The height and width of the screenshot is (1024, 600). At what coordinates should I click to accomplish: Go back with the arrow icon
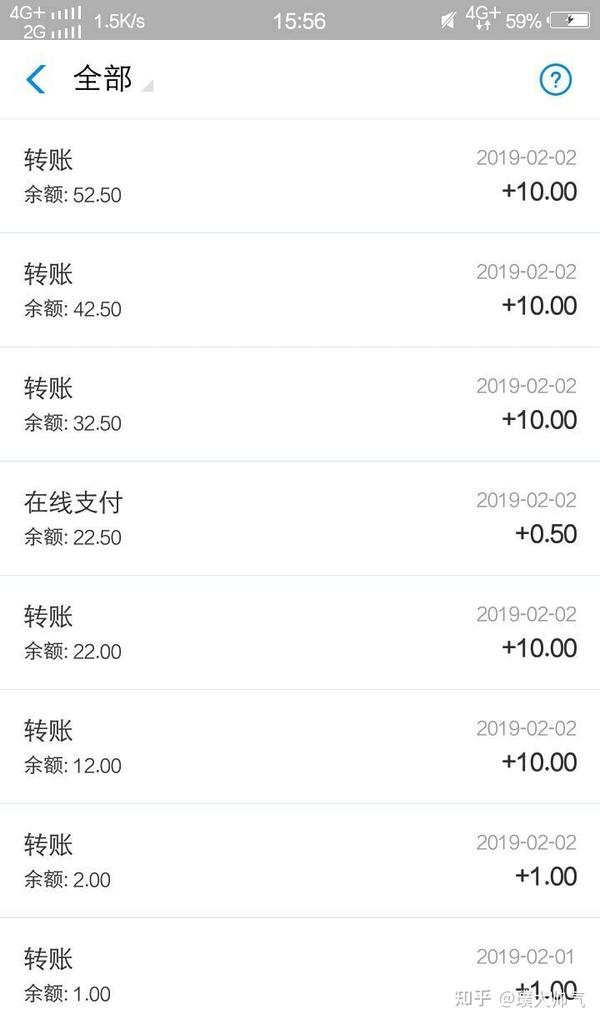[36, 79]
